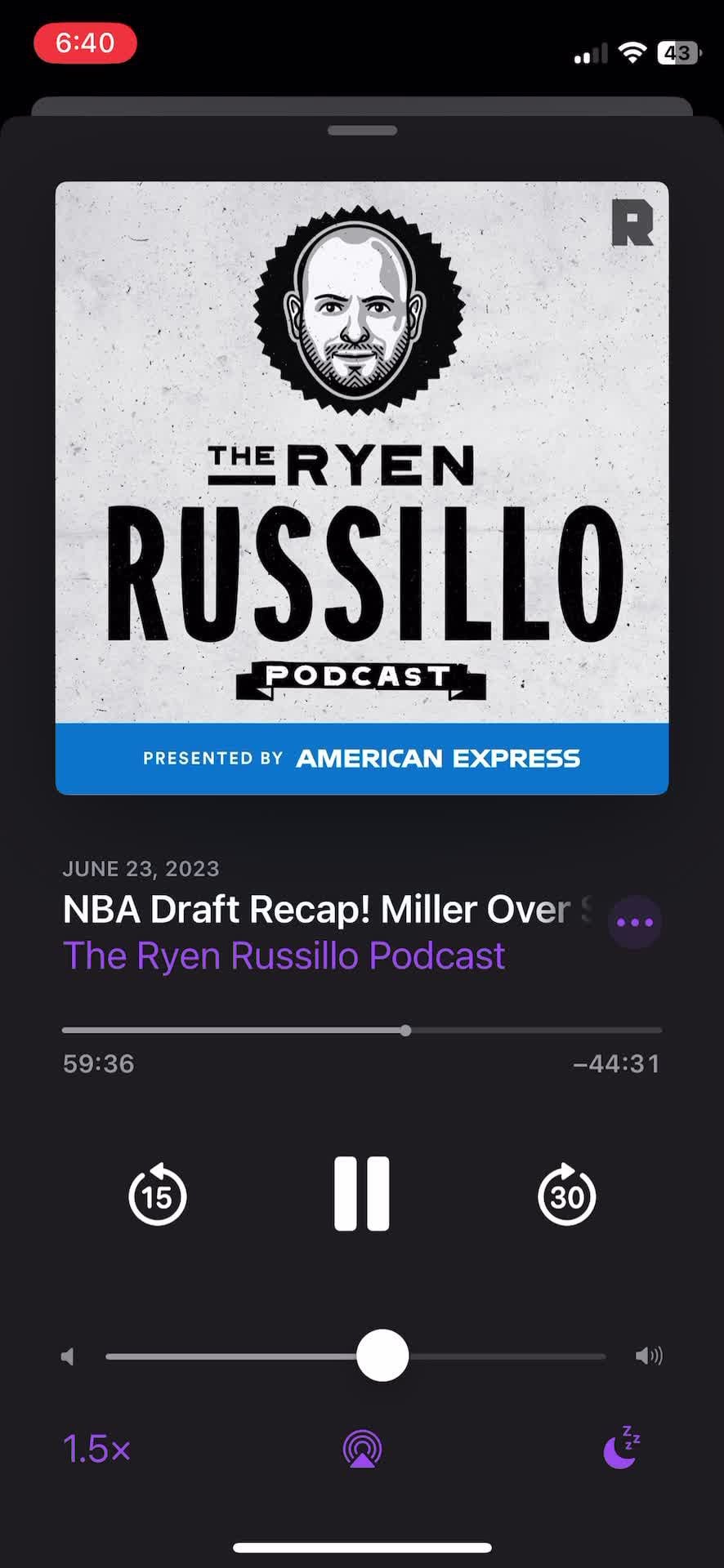Change the 1.5x playback speed

tap(96, 1450)
